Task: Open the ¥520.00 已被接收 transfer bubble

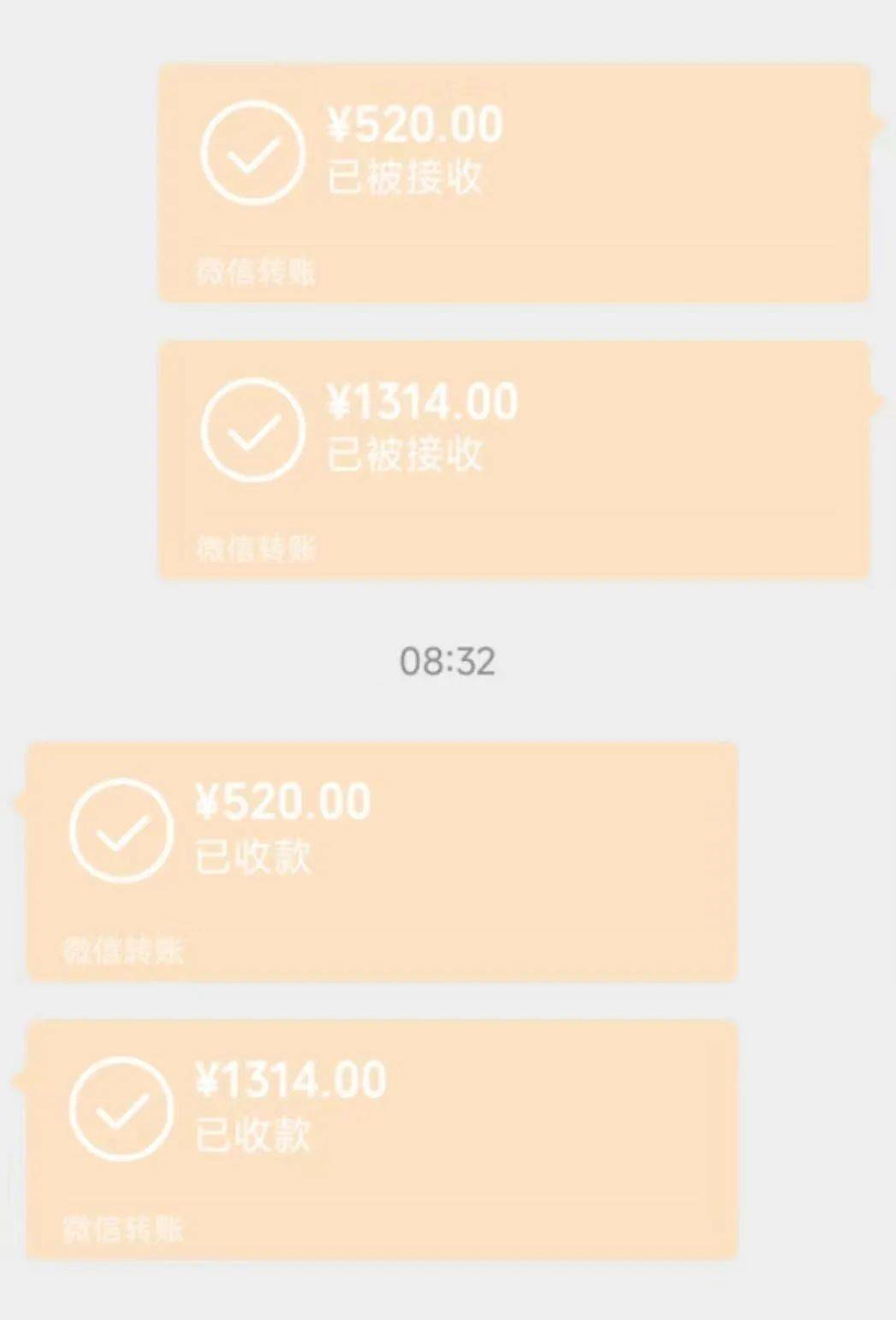Action: click(513, 180)
